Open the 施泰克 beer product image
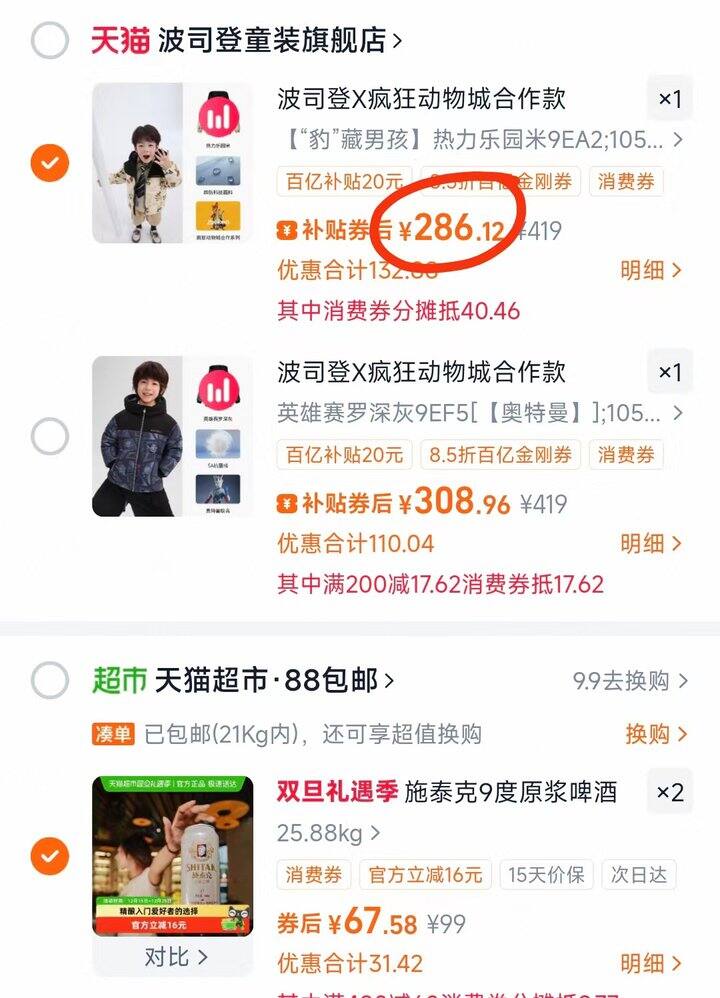 172,856
